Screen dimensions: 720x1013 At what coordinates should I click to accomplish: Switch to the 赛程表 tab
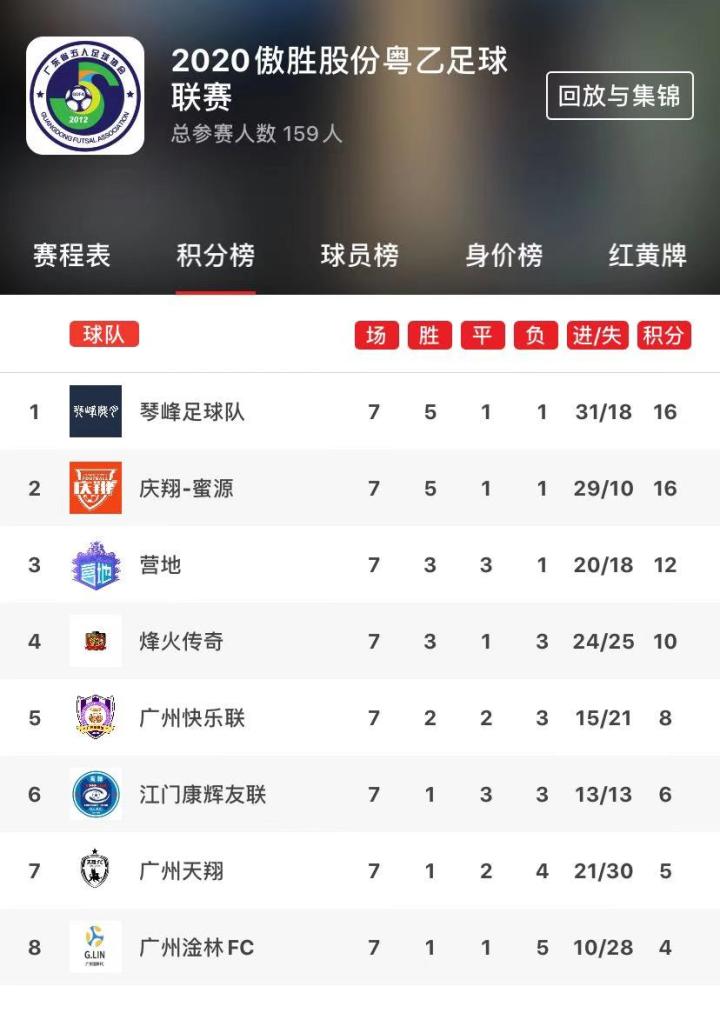click(71, 255)
